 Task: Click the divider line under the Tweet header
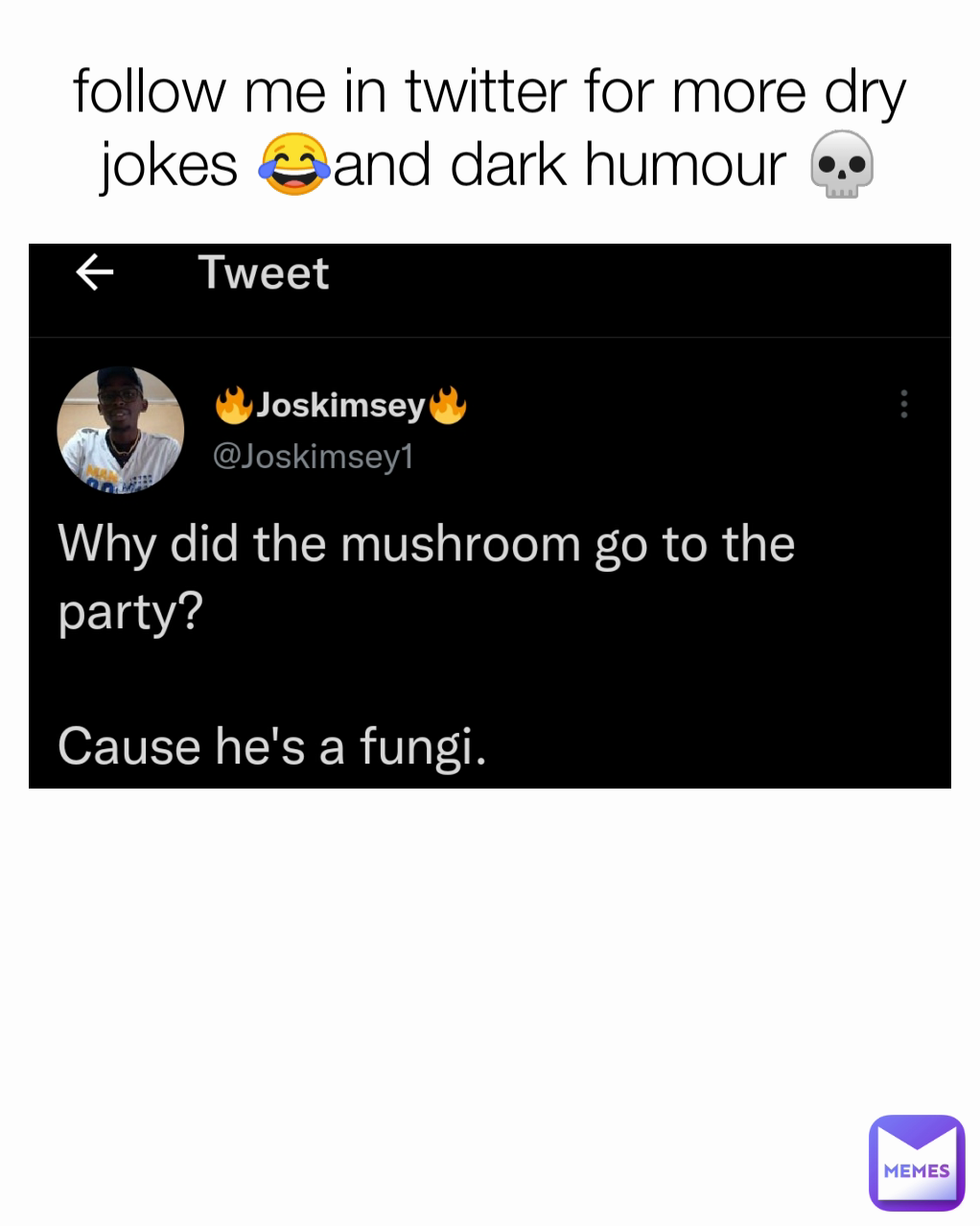[x=491, y=336]
